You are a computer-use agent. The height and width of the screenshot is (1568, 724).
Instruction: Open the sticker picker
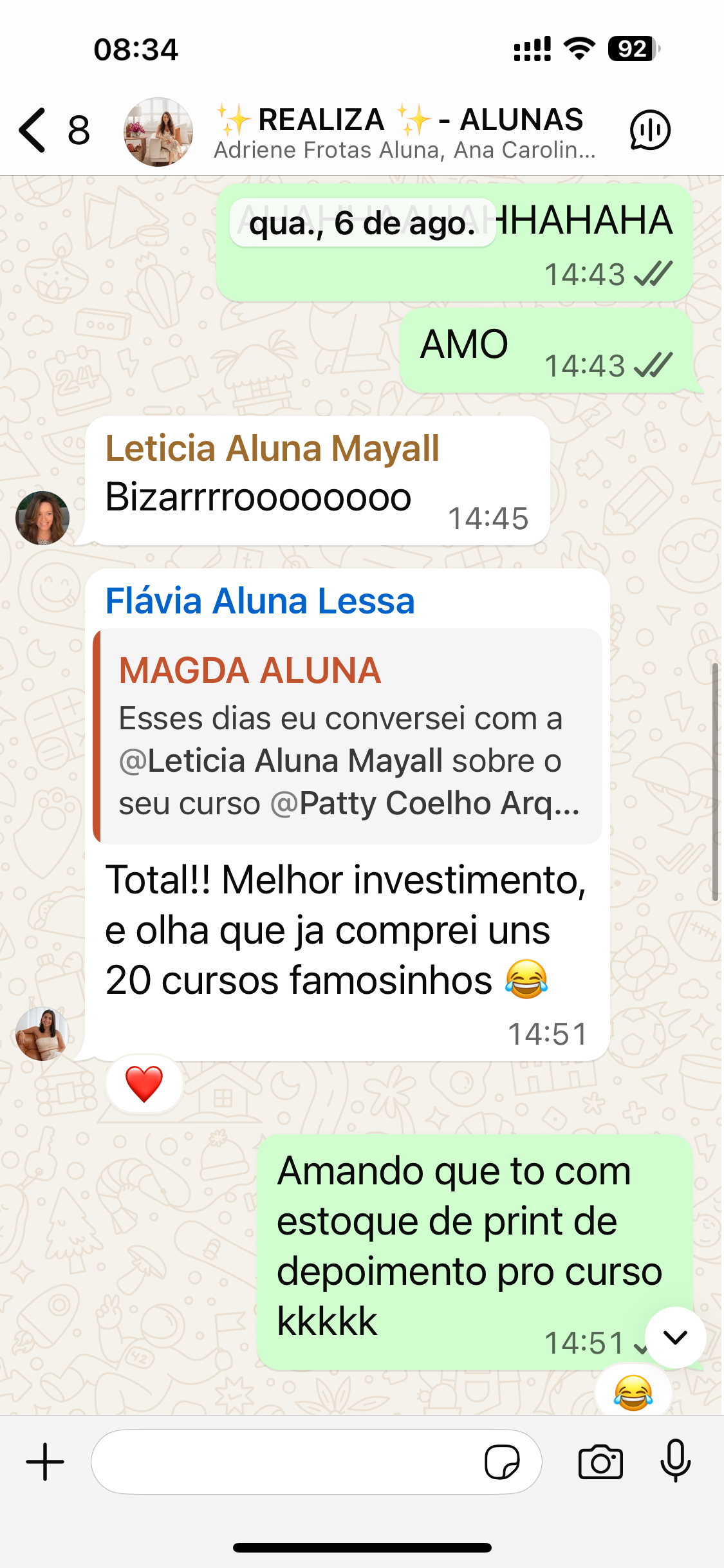[x=502, y=1462]
